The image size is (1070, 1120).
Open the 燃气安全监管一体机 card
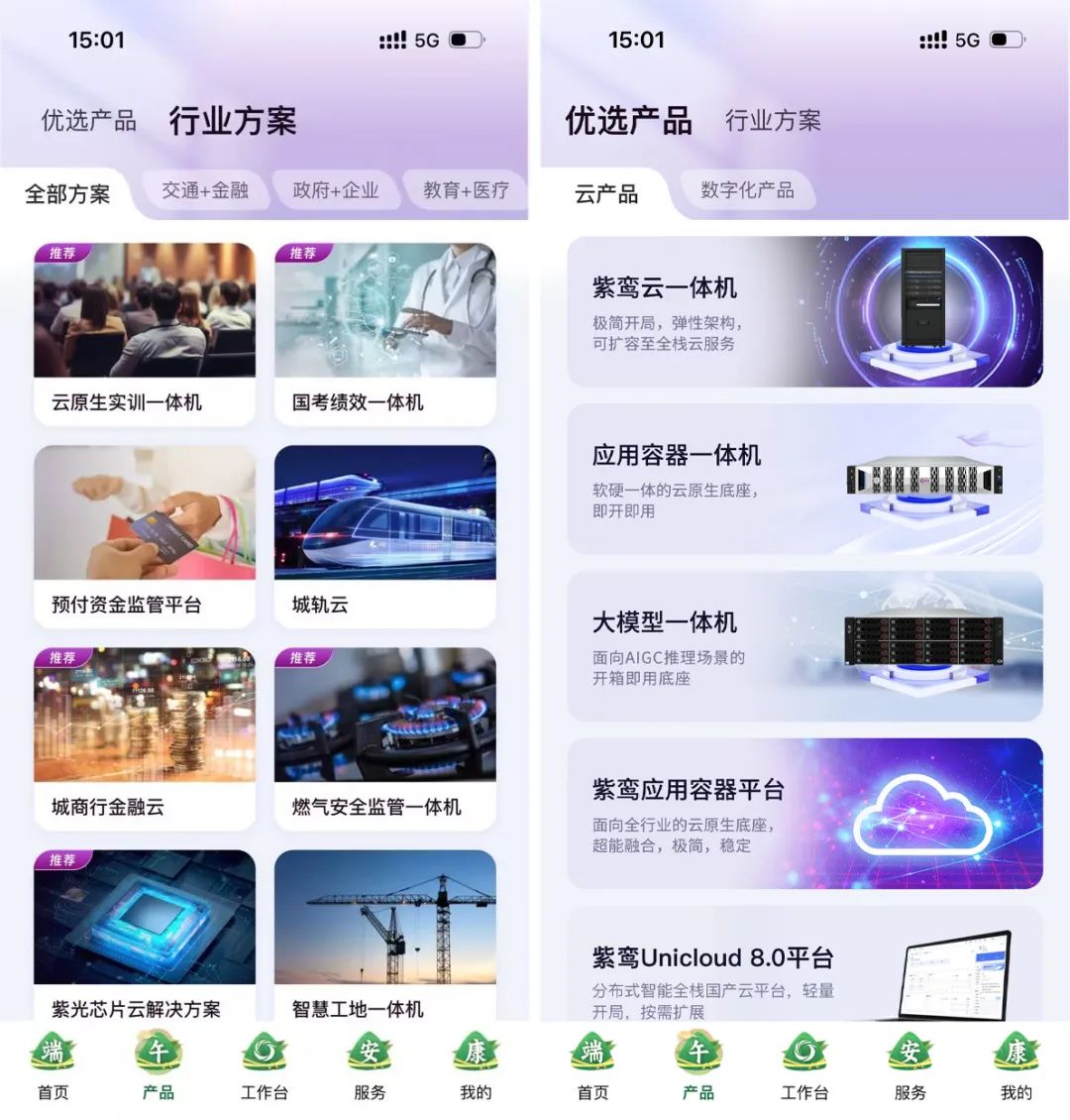pos(385,738)
